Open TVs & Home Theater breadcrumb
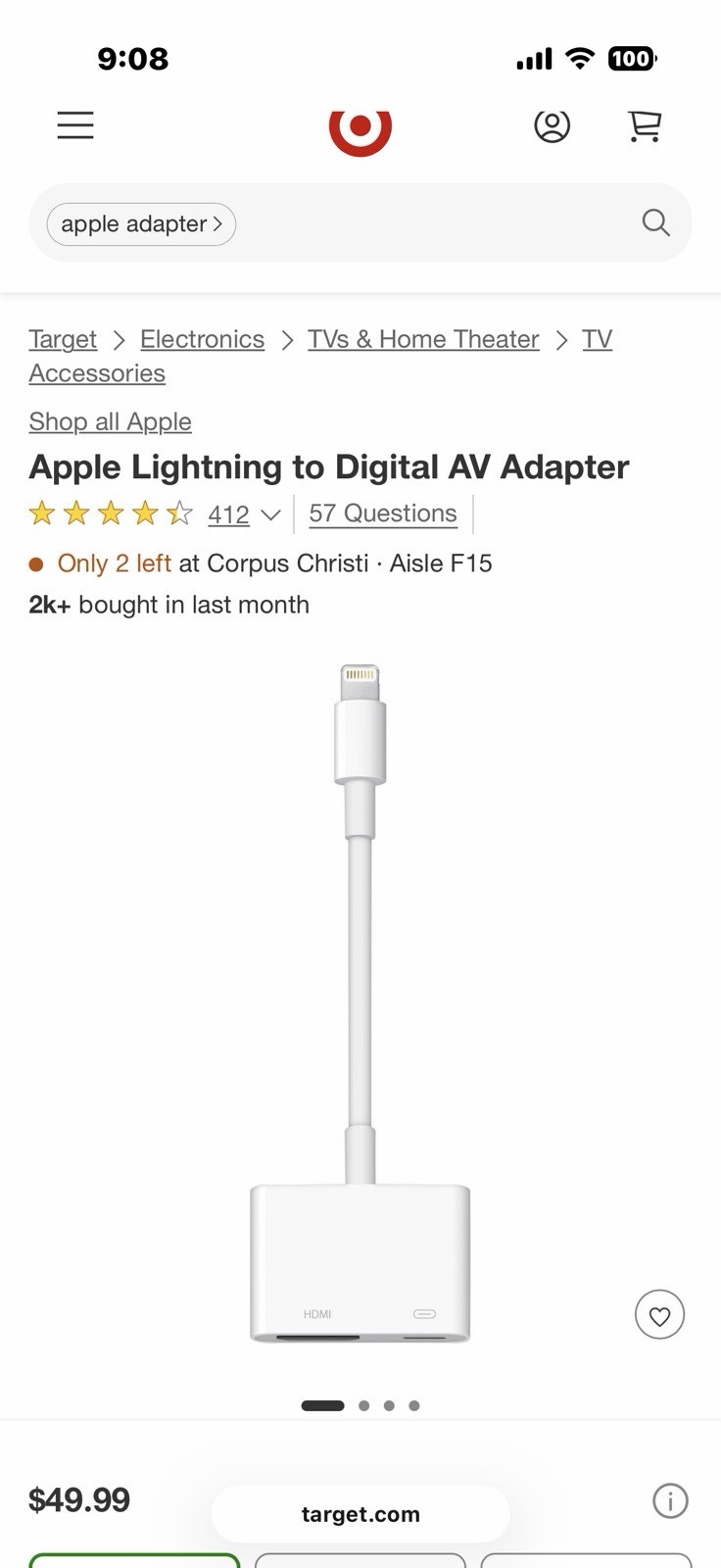721x1568 pixels. [x=423, y=339]
